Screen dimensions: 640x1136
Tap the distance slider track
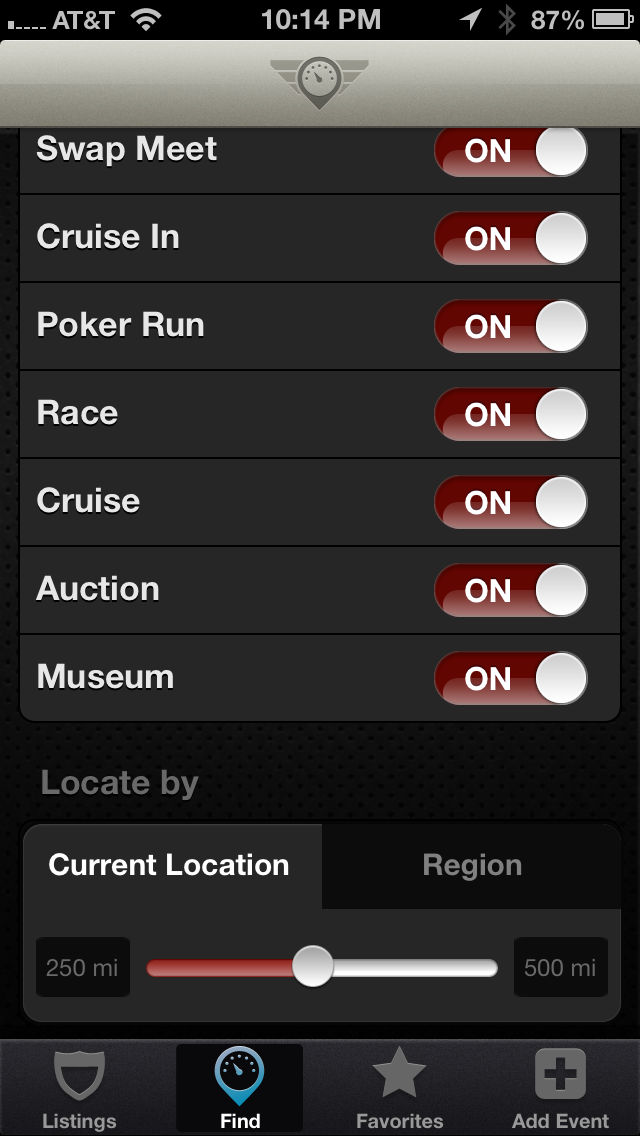[x=322, y=967]
